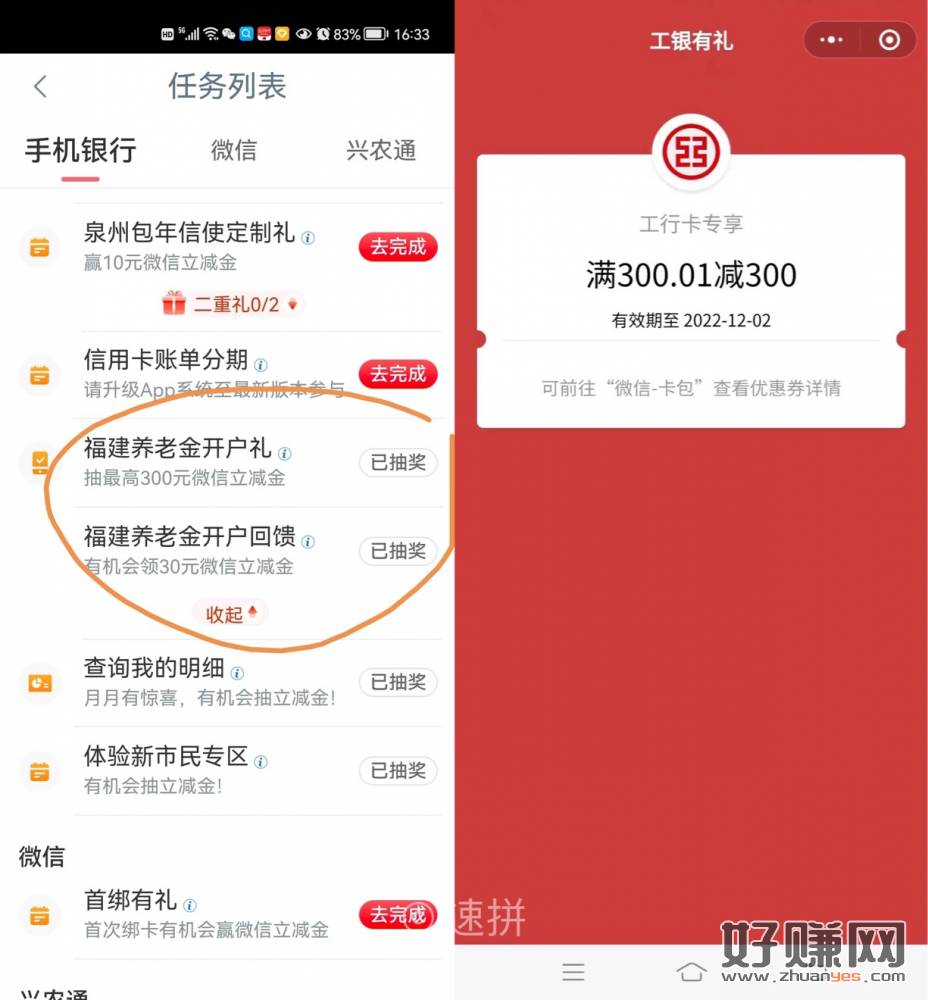Switch to the 微信 tab
The width and height of the screenshot is (928, 1000).
tap(233, 150)
